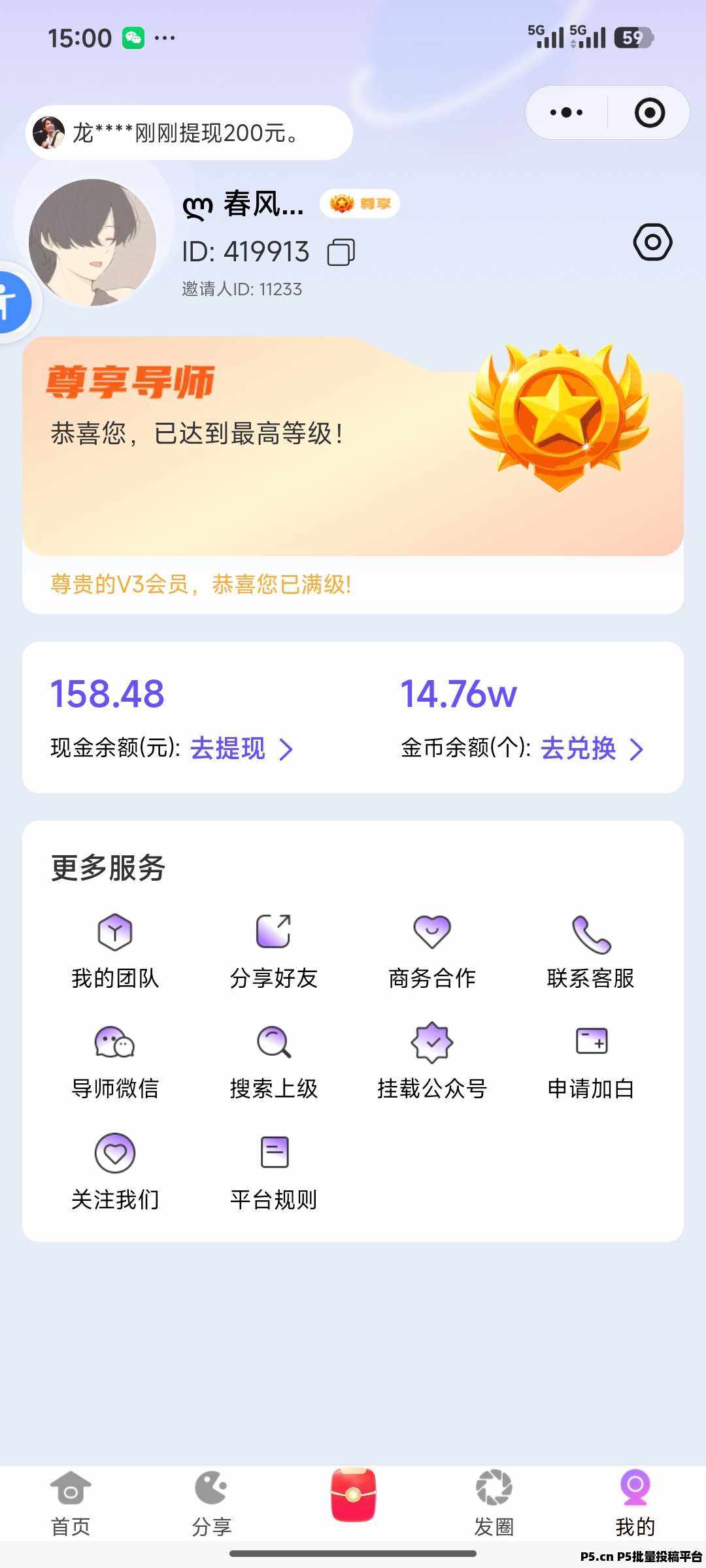Open 关注我们

[115, 1171]
